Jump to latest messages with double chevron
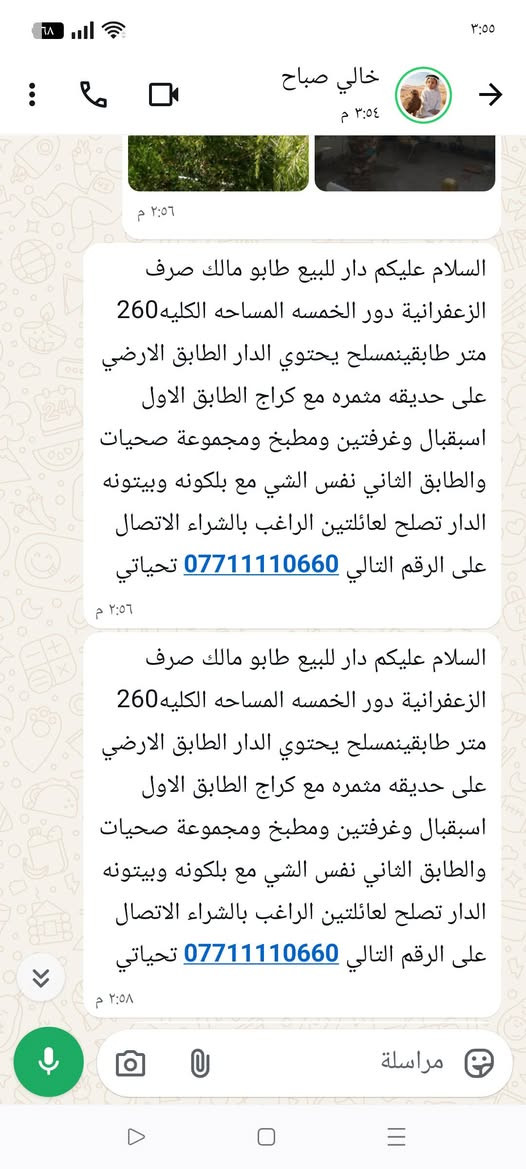The height and width of the screenshot is (1169, 526). [41, 978]
